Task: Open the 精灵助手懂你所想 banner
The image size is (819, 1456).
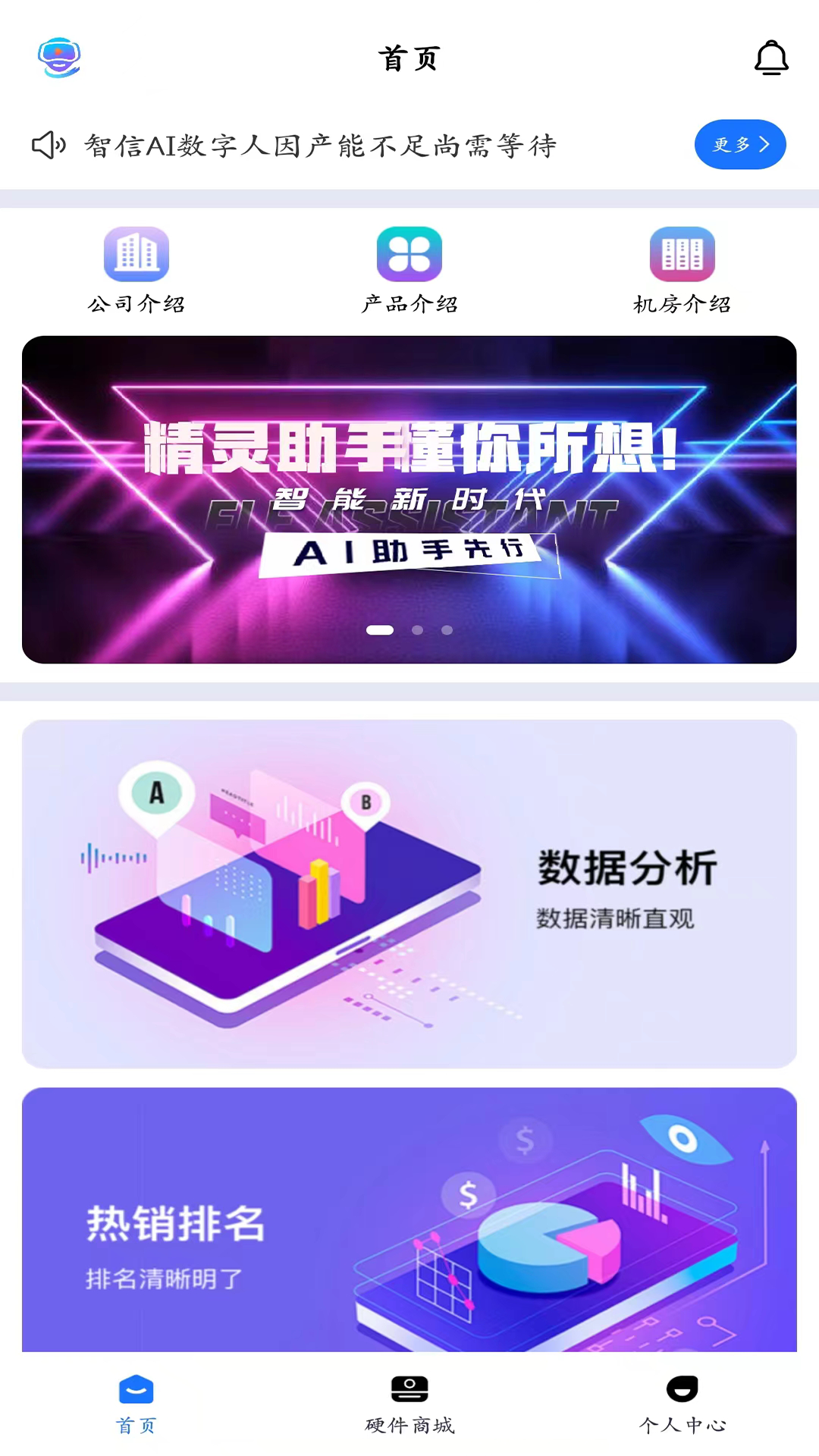Action: tap(409, 499)
